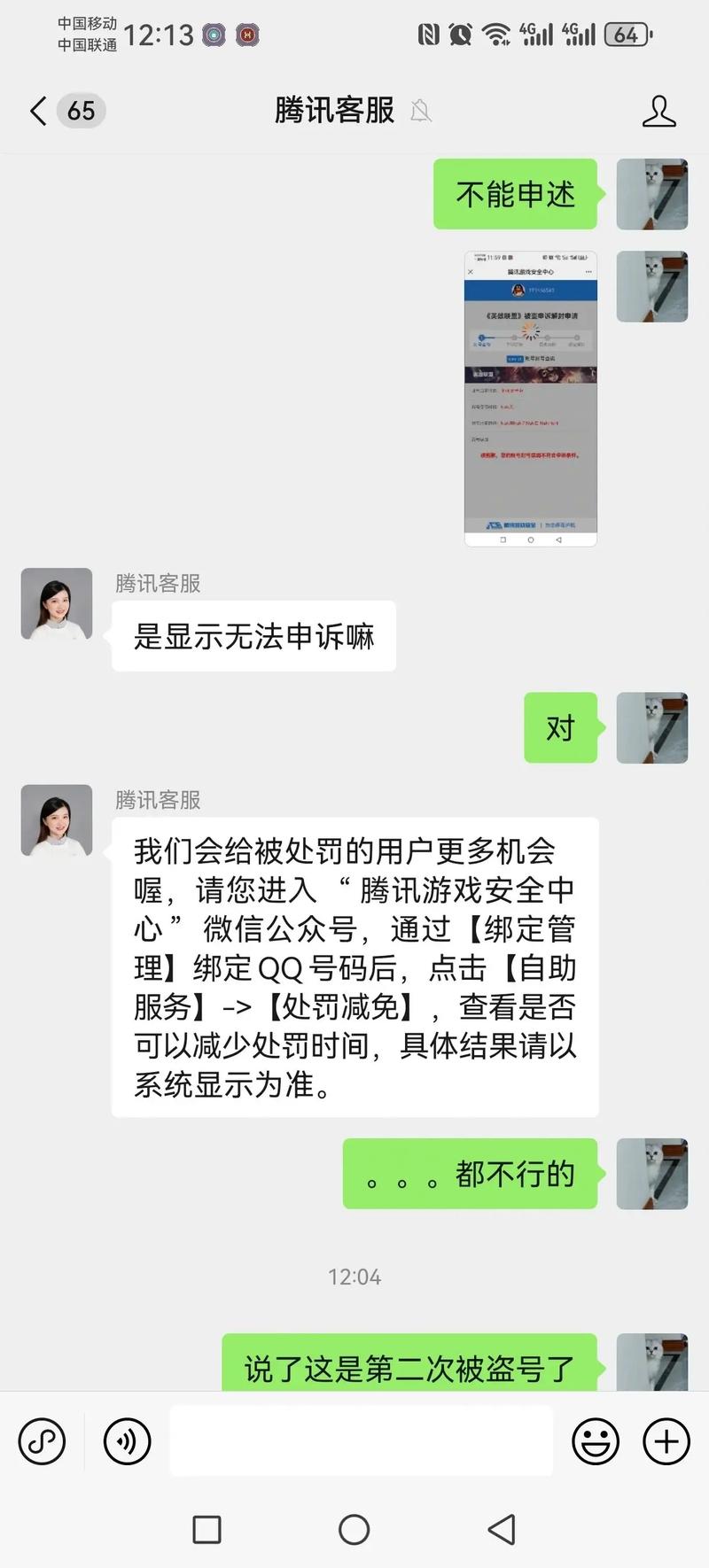
Task: Tap the WiFi icon in the status bar
Action: click(496, 34)
